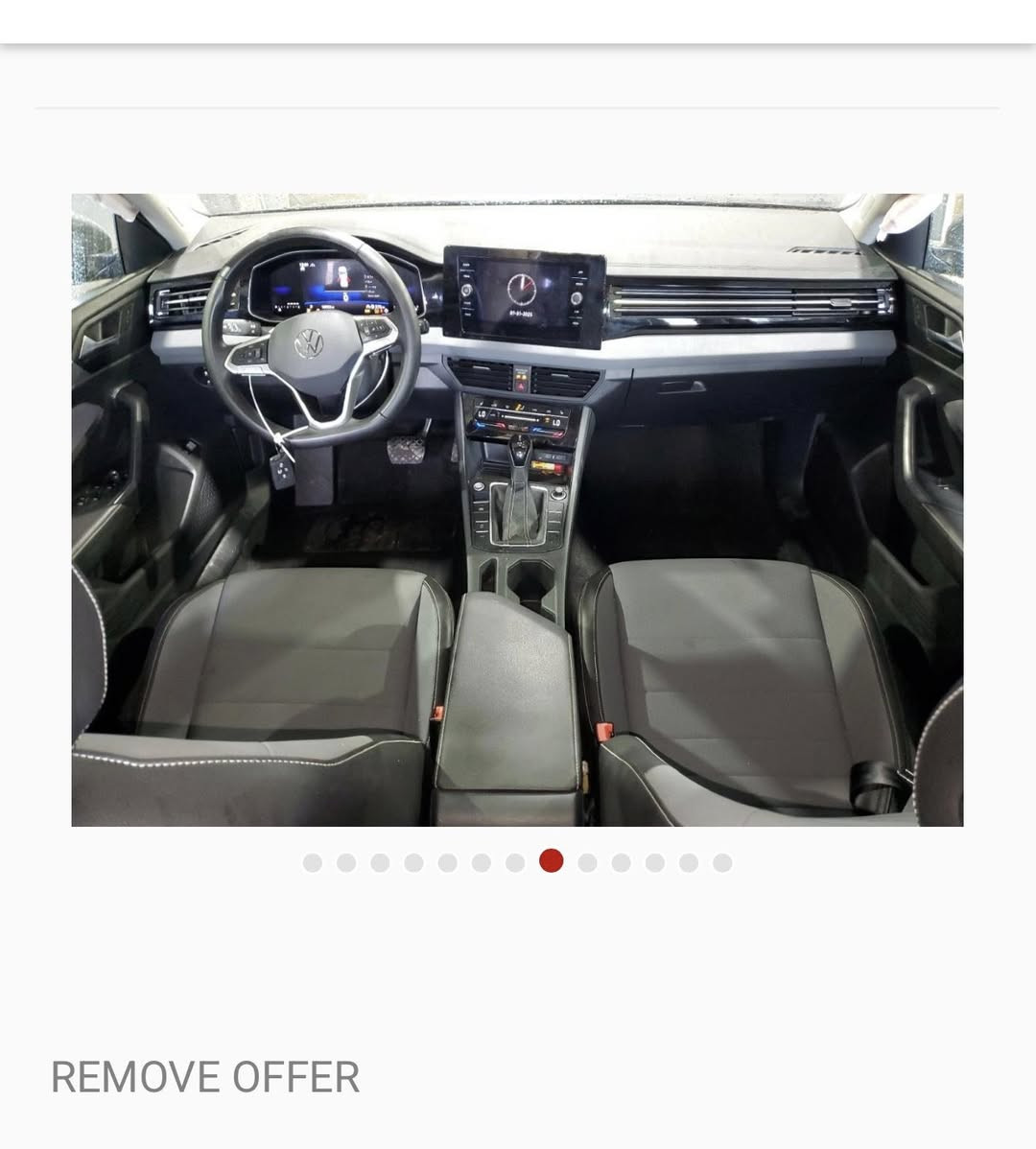This screenshot has width=1036, height=1149.
Task: Select the last photo indicator dot
Action: click(x=722, y=863)
